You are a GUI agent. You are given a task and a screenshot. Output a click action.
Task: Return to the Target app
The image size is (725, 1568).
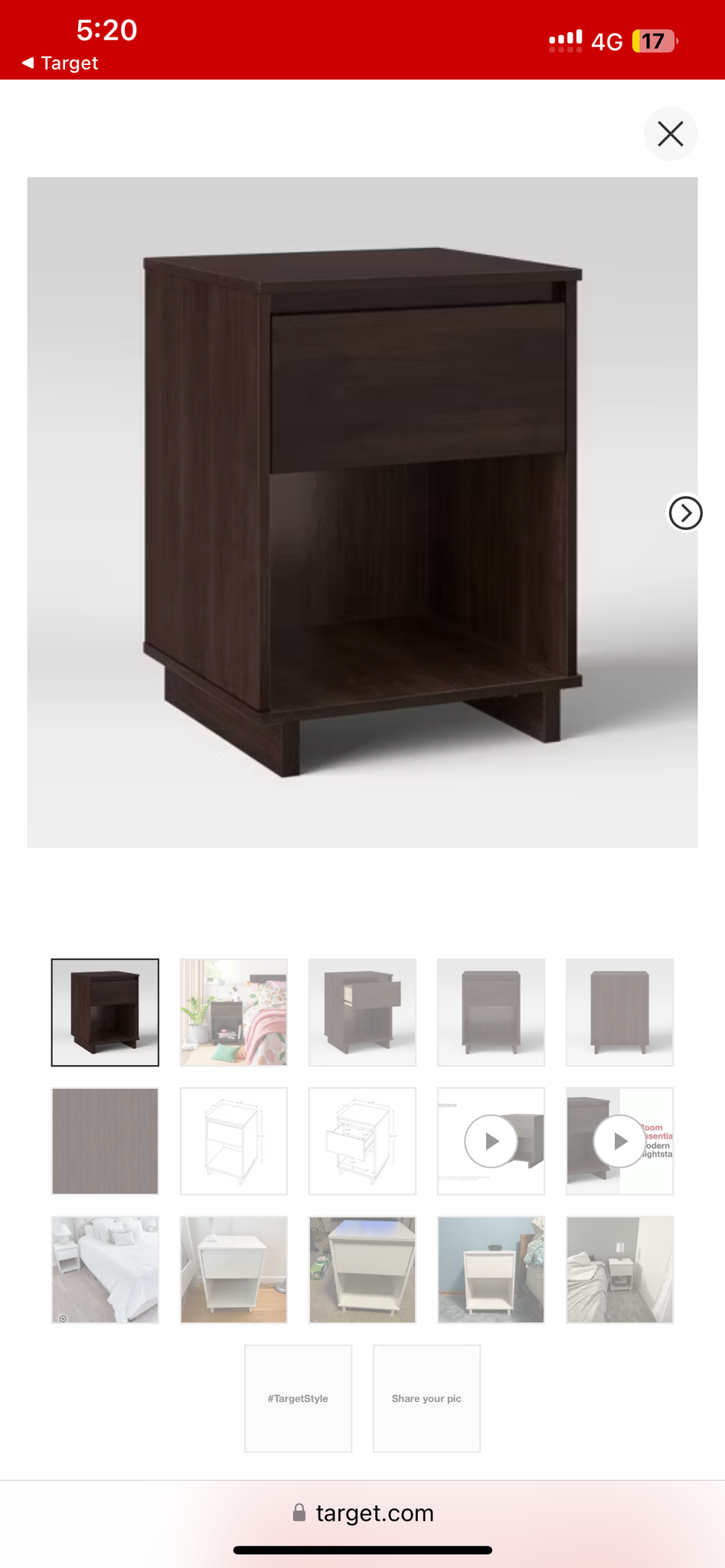coord(60,63)
